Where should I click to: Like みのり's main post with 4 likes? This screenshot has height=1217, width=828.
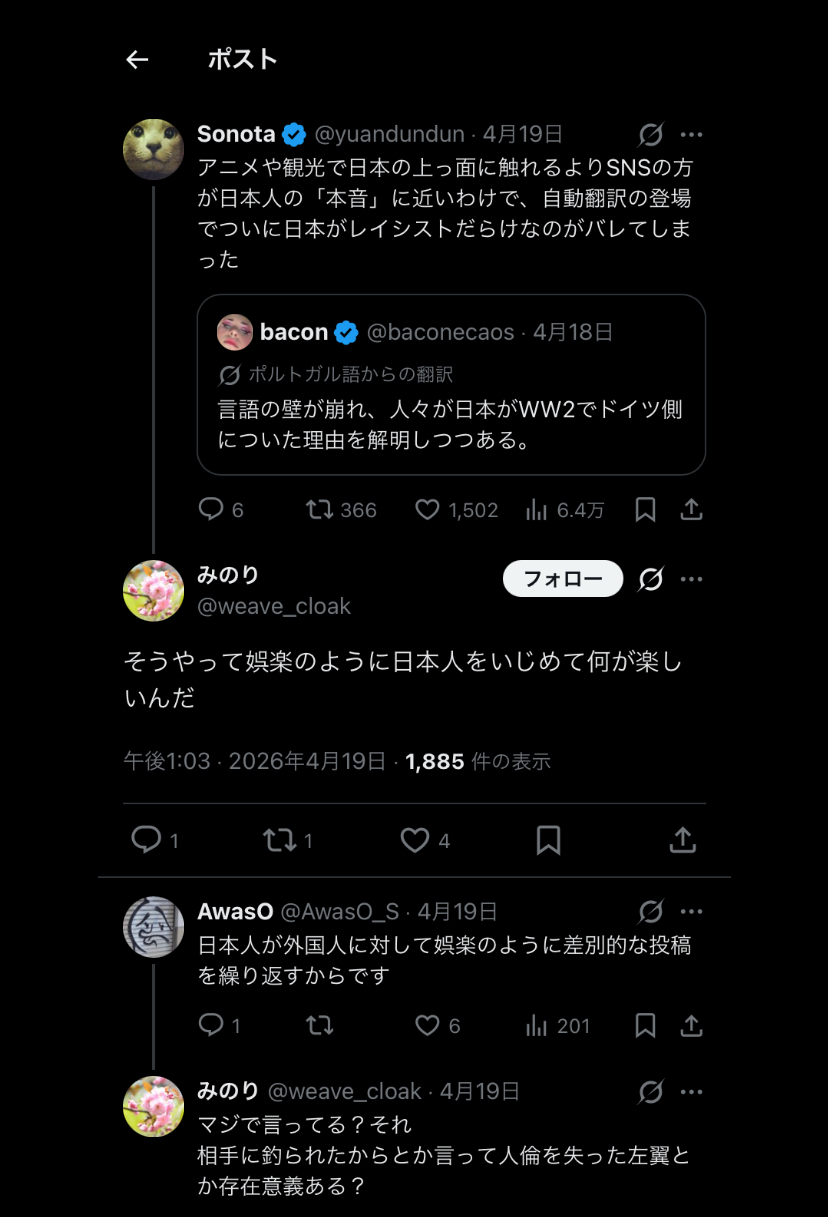click(x=415, y=840)
